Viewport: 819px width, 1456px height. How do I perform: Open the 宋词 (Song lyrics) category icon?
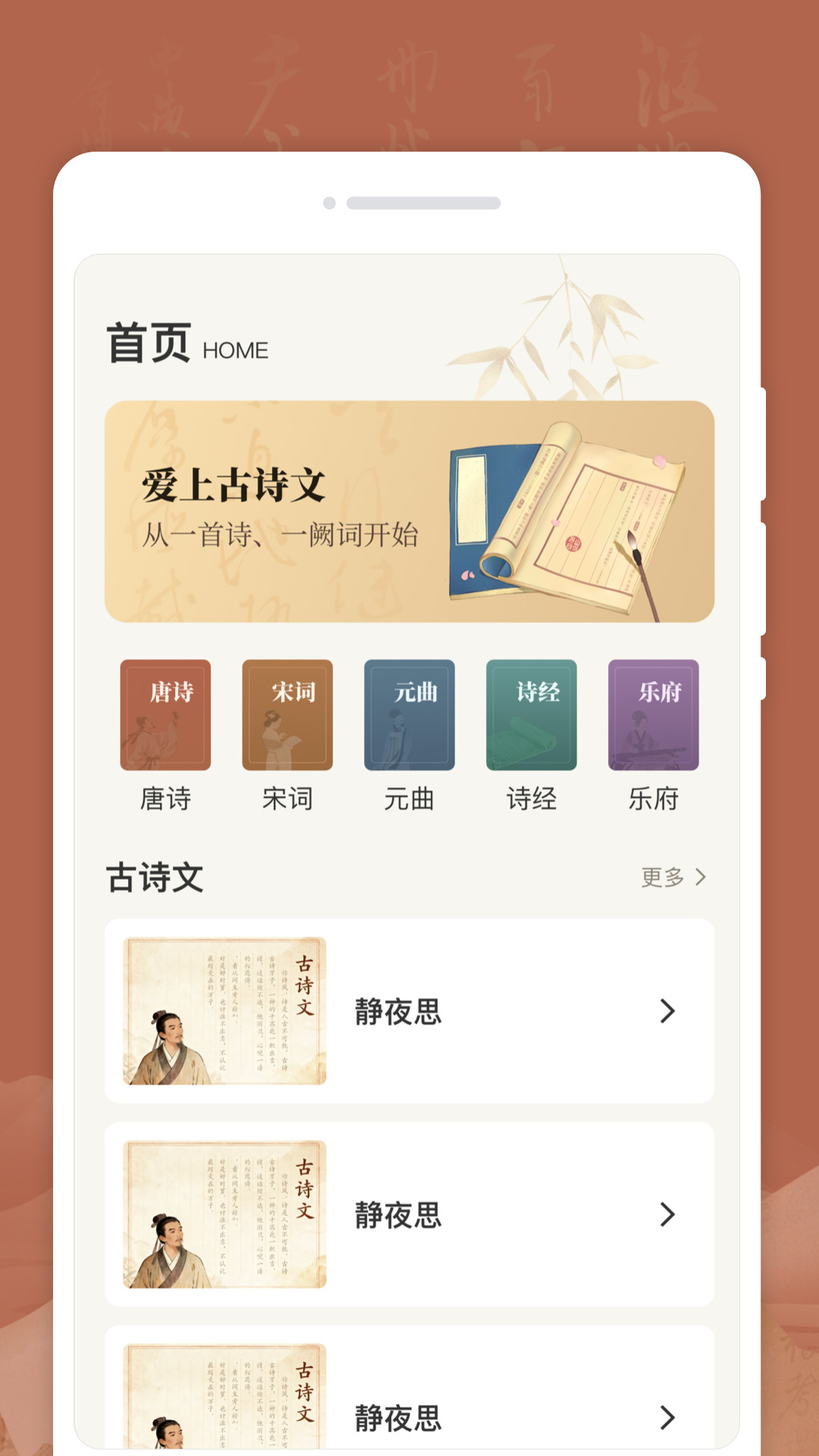pyautogui.click(x=288, y=714)
